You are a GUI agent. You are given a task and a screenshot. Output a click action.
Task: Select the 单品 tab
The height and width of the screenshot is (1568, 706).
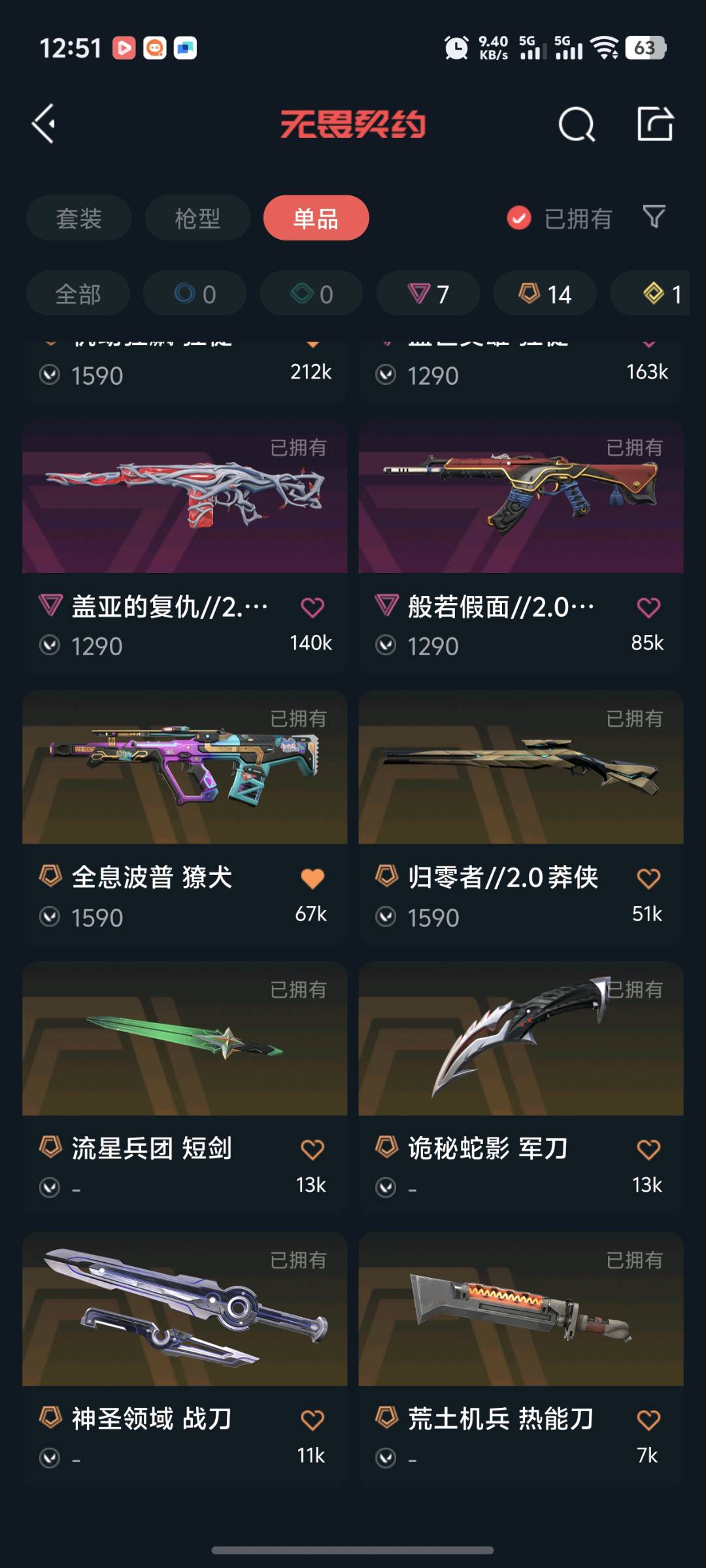pyautogui.click(x=316, y=218)
